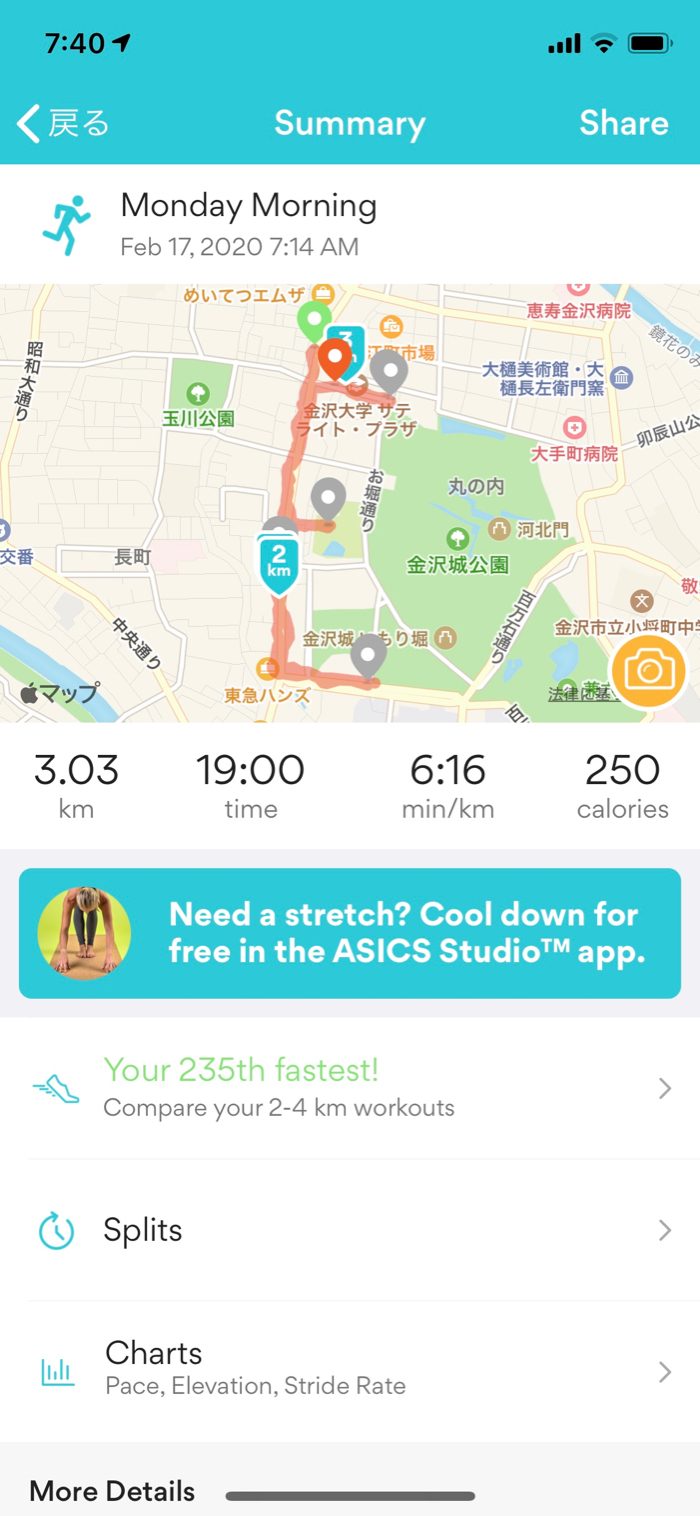Add a photo with the camera button
Image resolution: width=700 pixels, height=1516 pixels.
[648, 672]
